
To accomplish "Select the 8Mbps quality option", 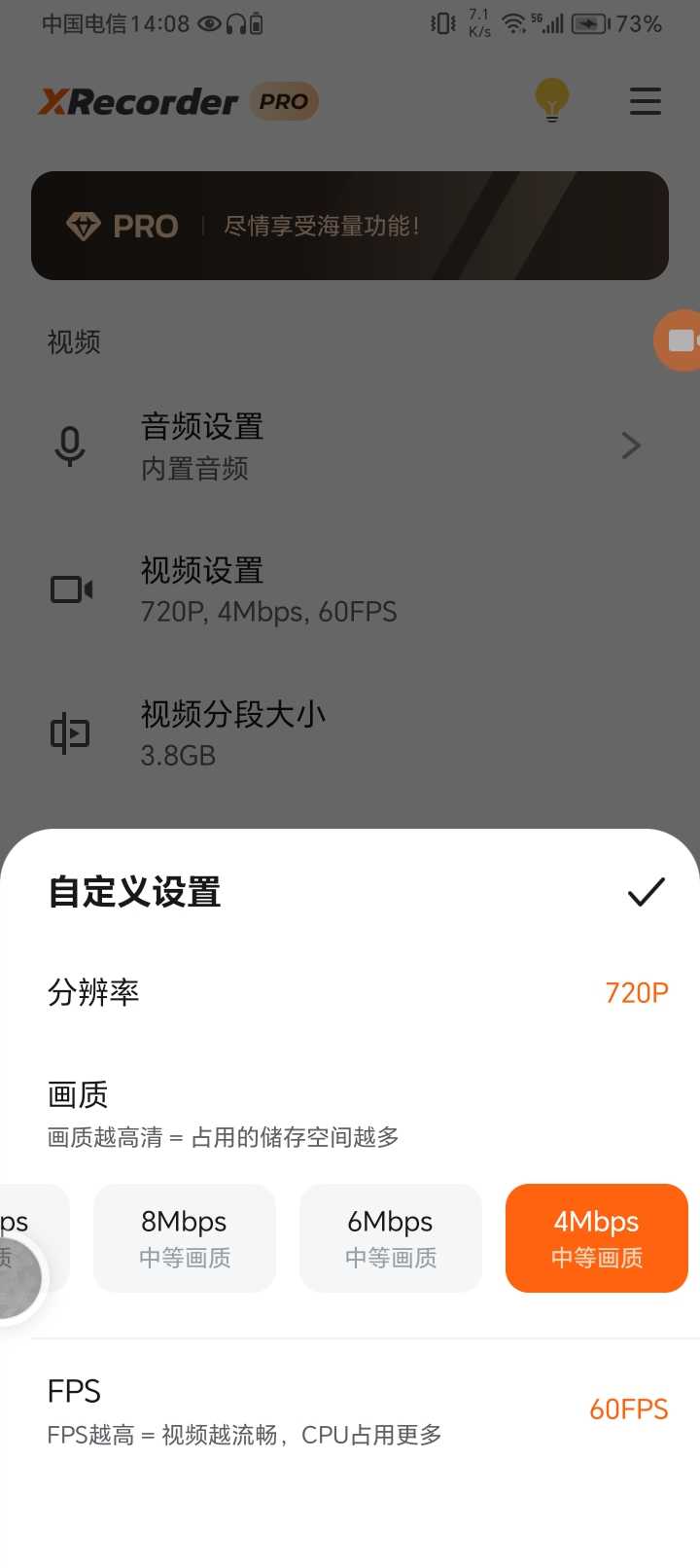I will [x=185, y=1237].
